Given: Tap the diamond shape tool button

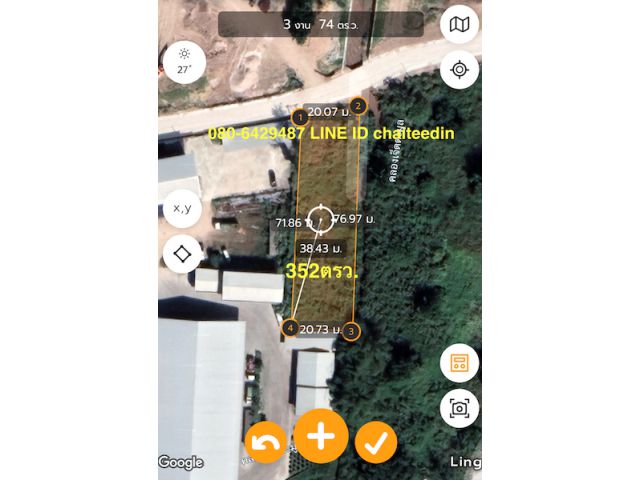Looking at the screenshot, I should [x=183, y=254].
